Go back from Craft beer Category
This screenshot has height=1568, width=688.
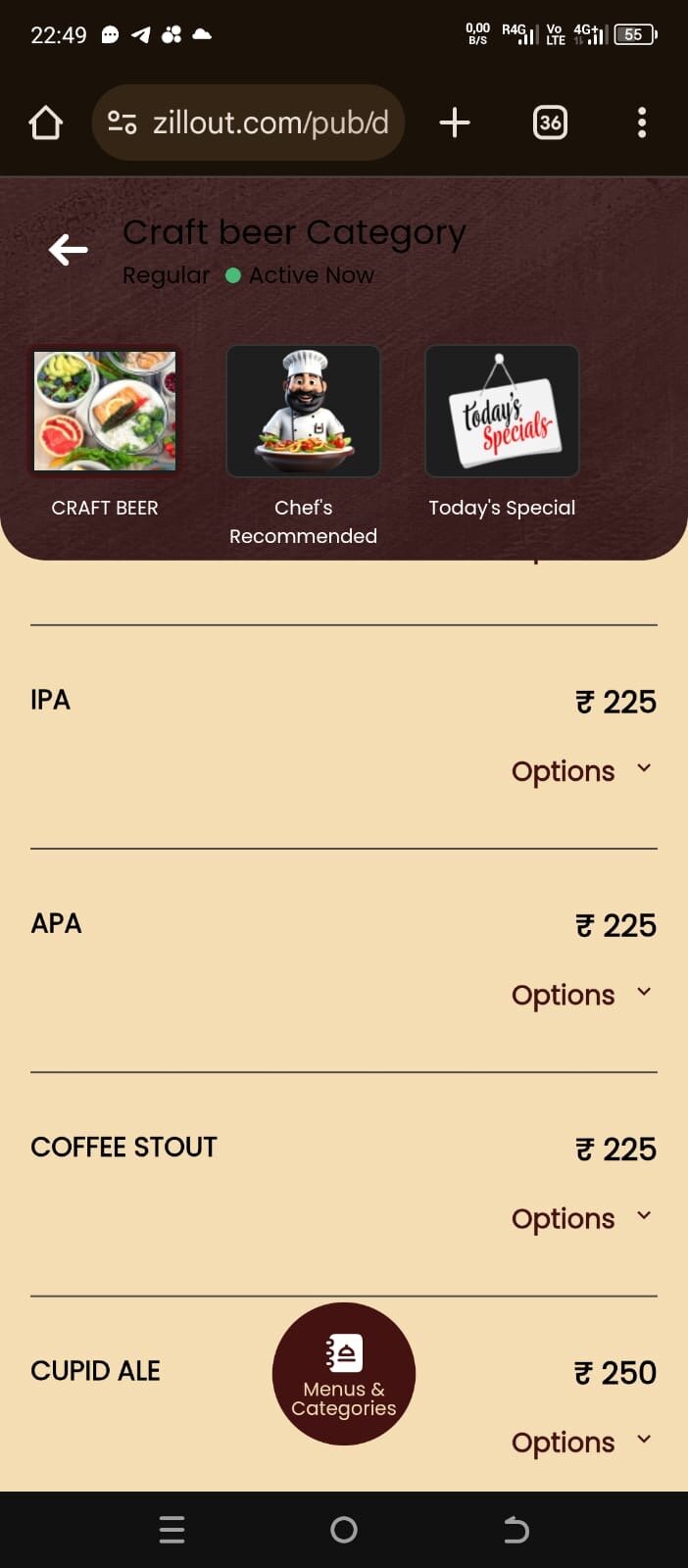coord(68,250)
